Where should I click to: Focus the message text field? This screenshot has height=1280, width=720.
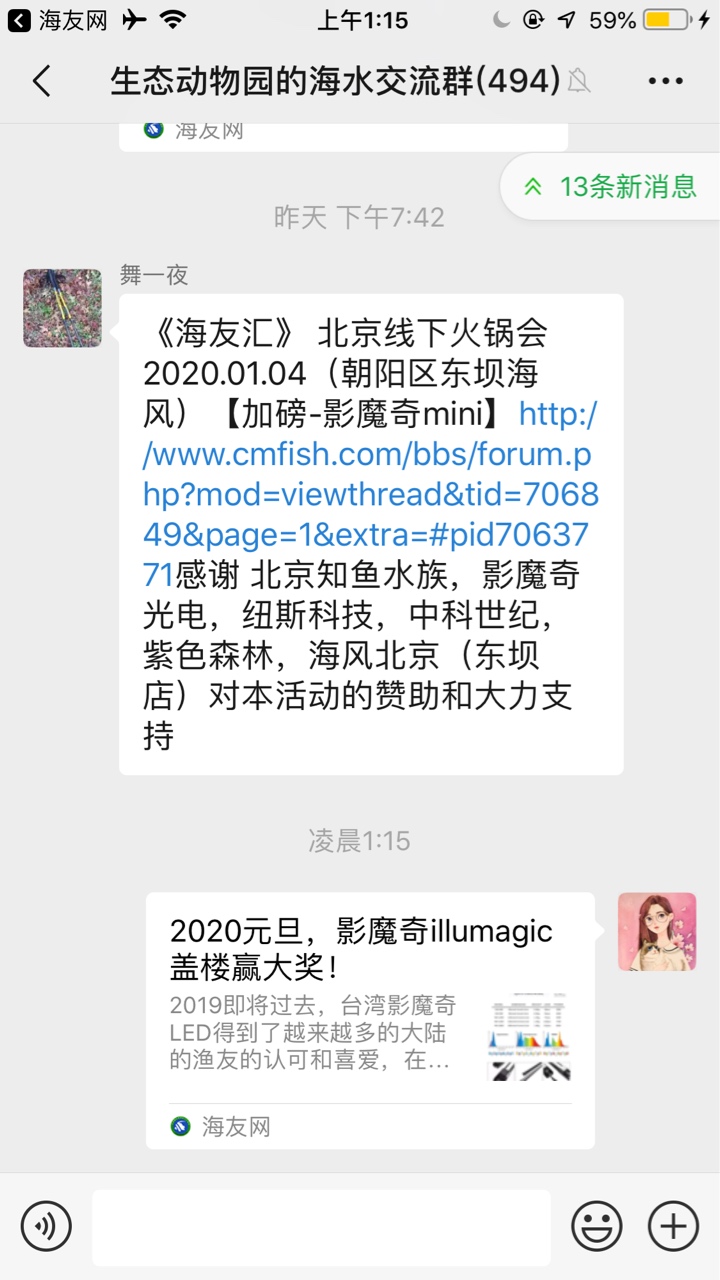(x=321, y=1227)
